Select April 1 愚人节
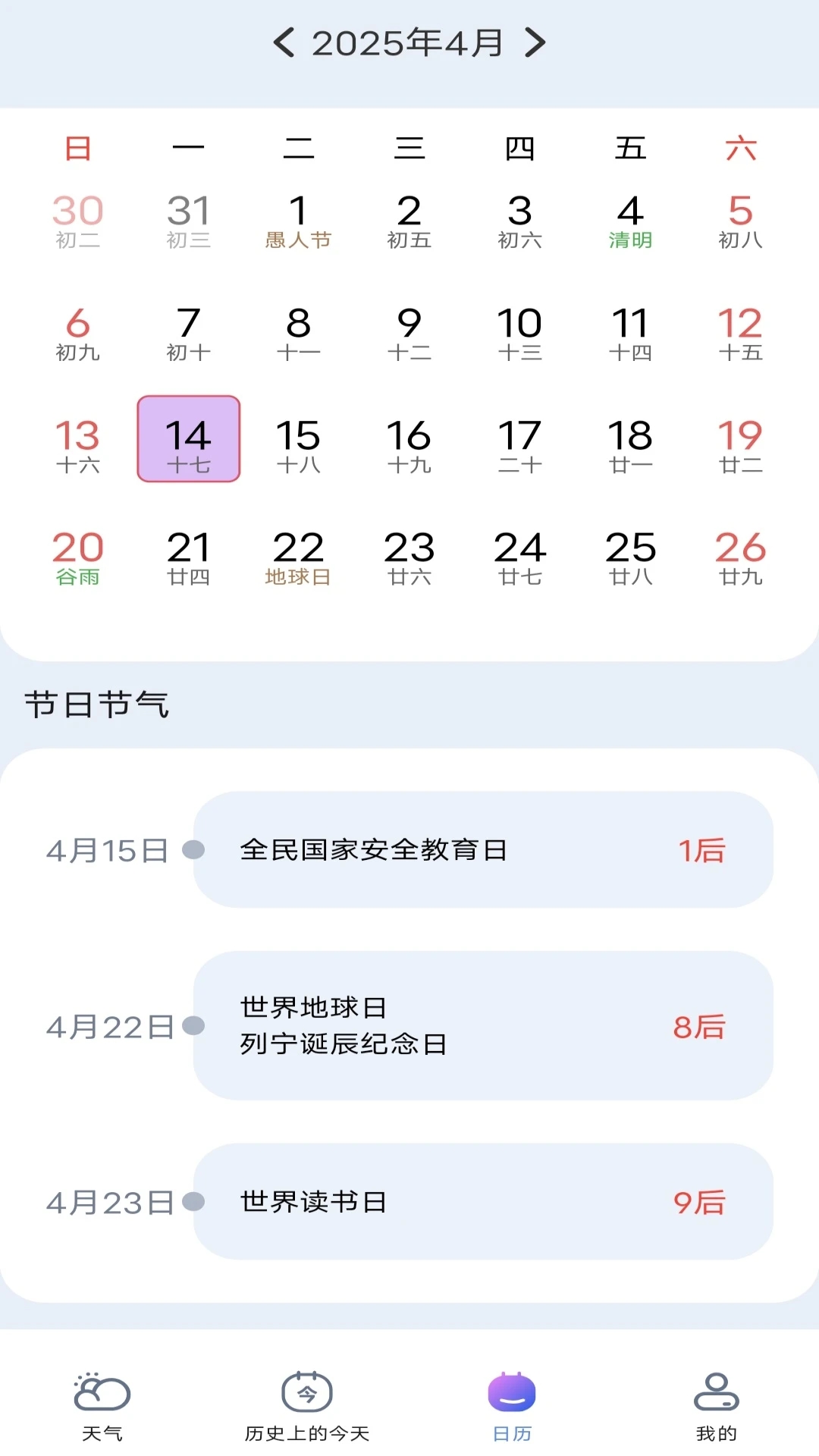This screenshot has width=819, height=1456. (298, 221)
